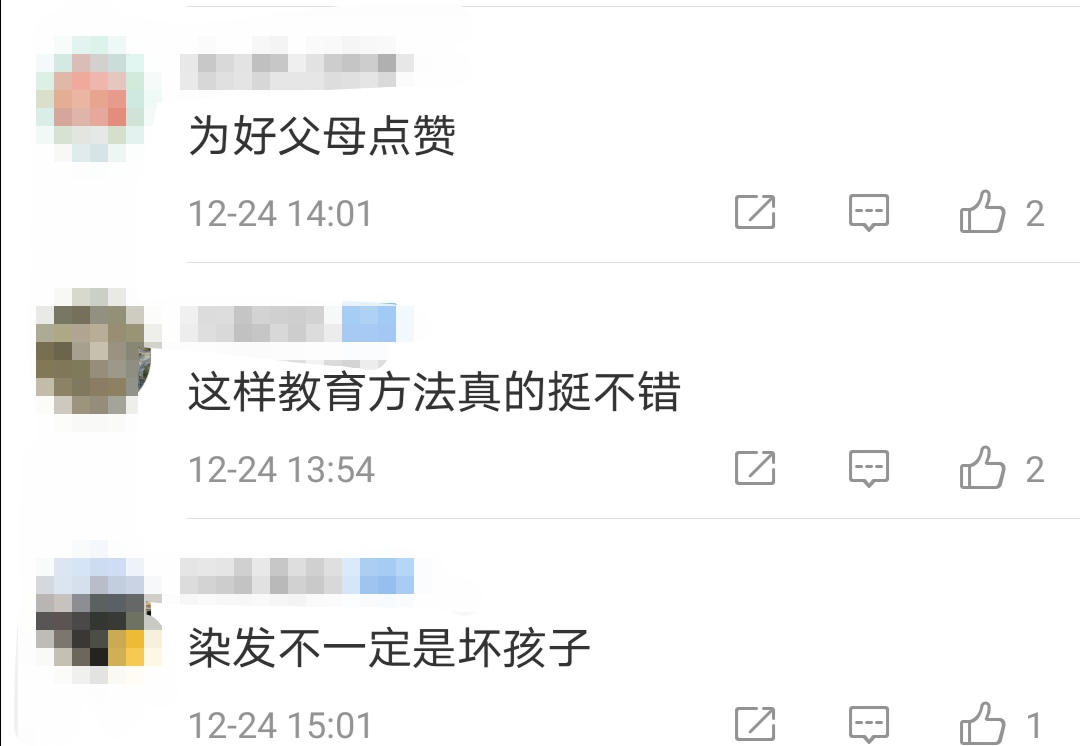This screenshot has width=1080, height=746.
Task: Share the comment 为好父母点赞
Action: 755,212
